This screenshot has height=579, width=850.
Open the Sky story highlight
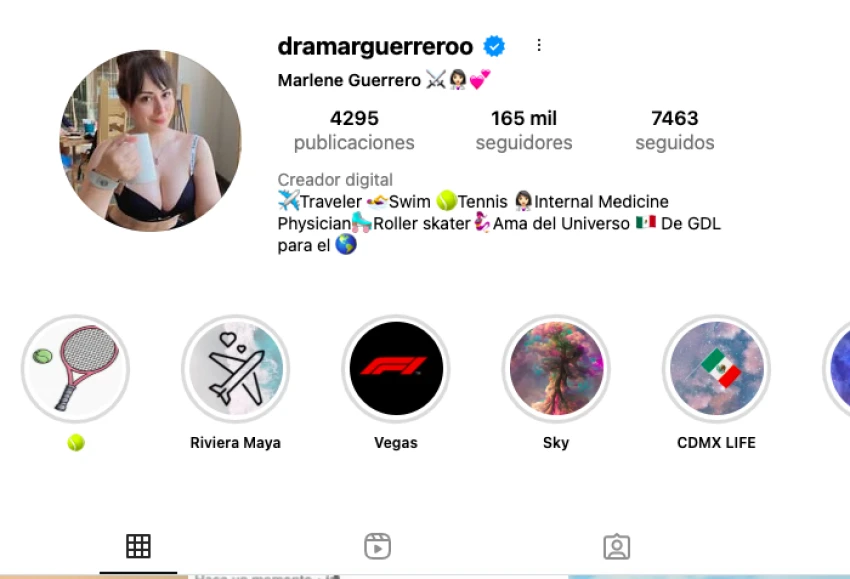click(556, 369)
